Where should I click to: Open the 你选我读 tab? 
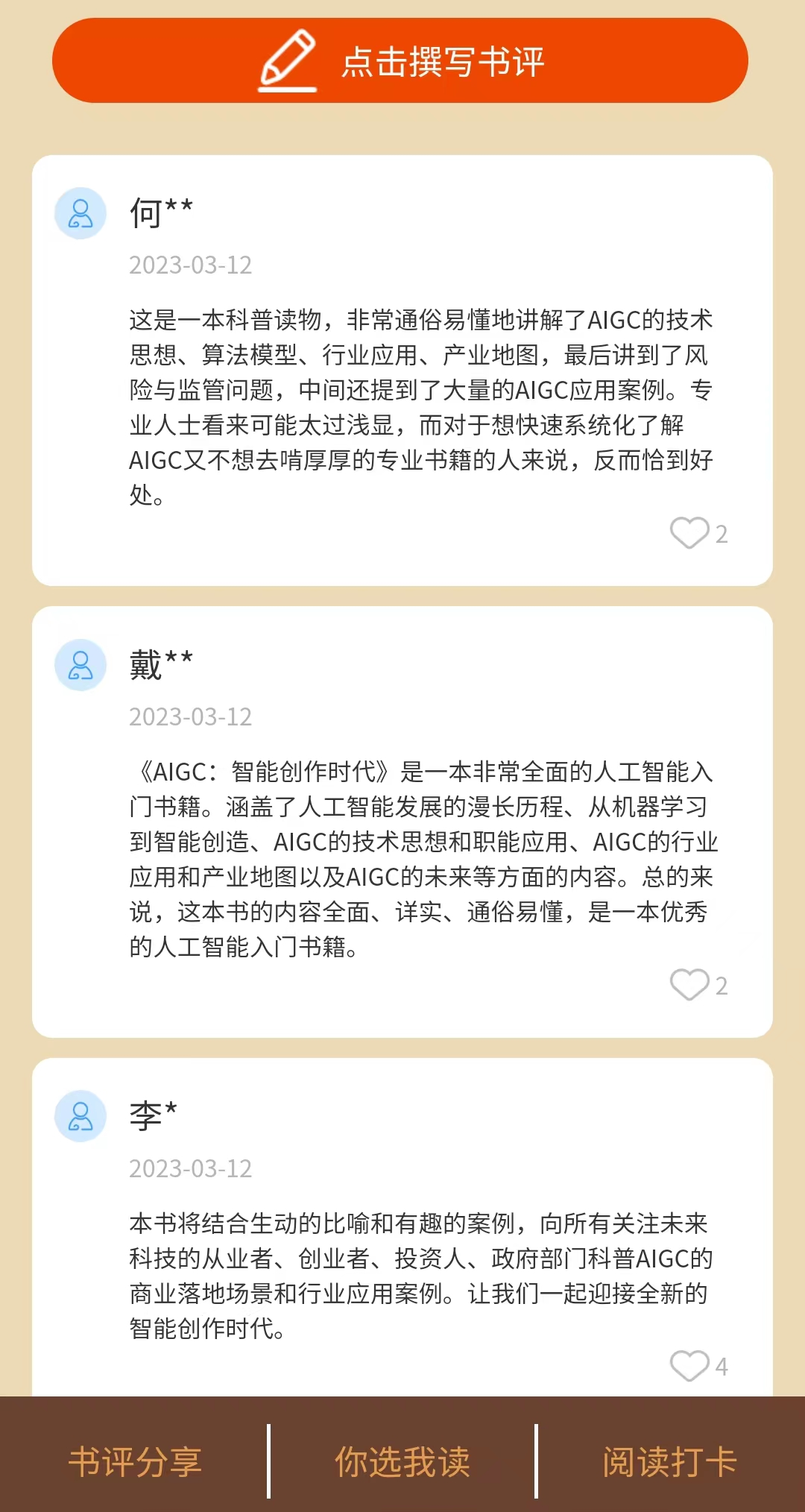[x=402, y=1461]
